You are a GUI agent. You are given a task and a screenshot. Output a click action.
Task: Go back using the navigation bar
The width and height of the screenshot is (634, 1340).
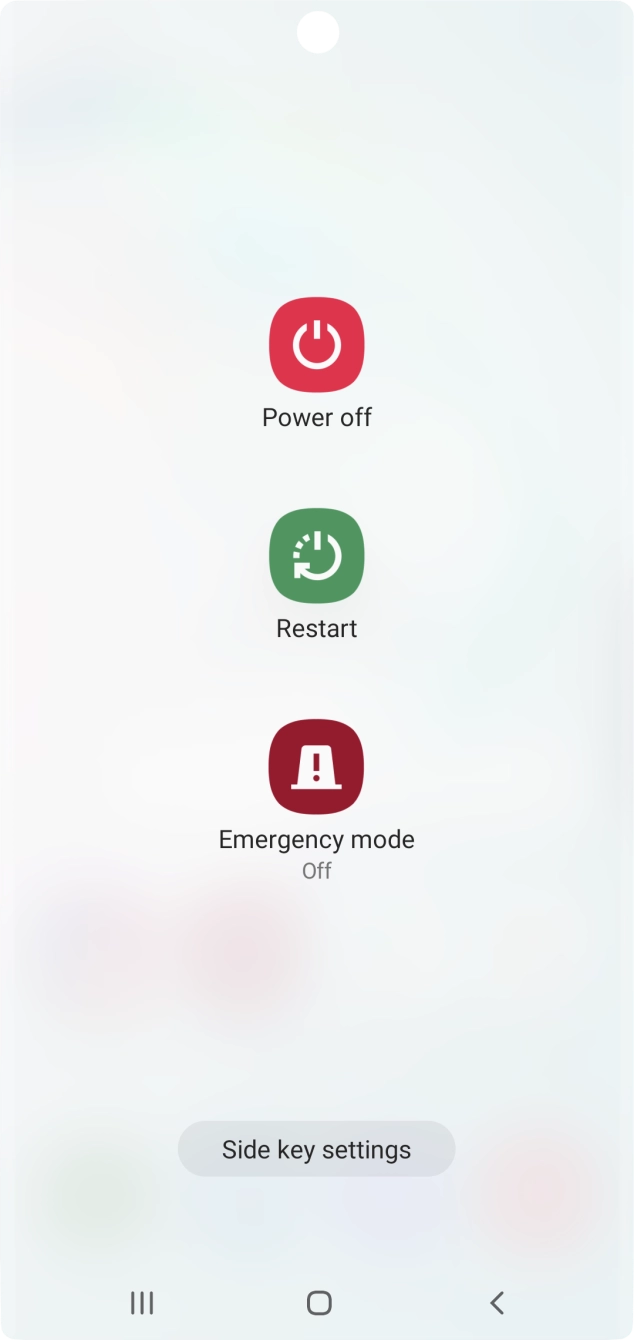tap(496, 1302)
